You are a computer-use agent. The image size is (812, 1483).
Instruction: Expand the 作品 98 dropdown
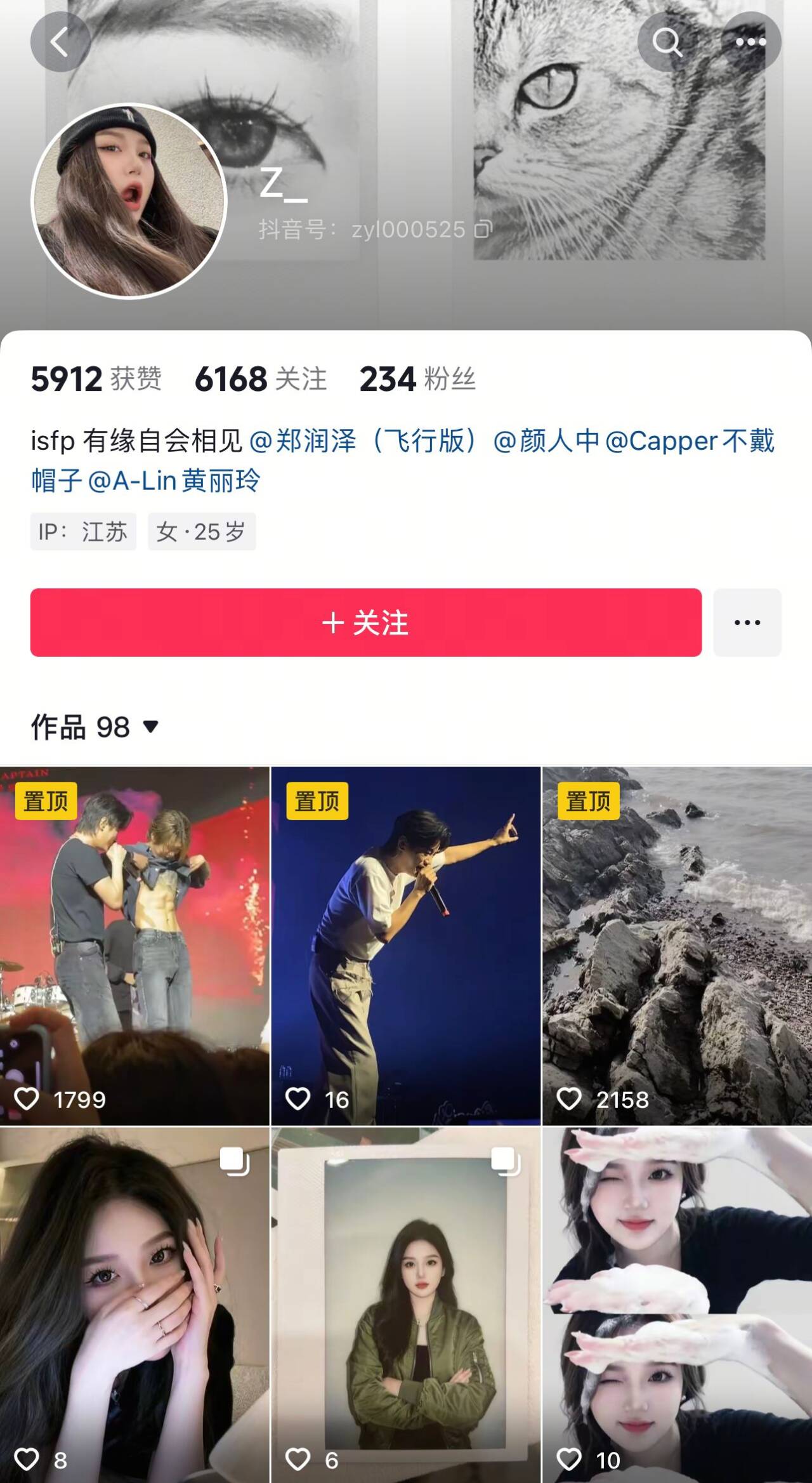coord(95,727)
